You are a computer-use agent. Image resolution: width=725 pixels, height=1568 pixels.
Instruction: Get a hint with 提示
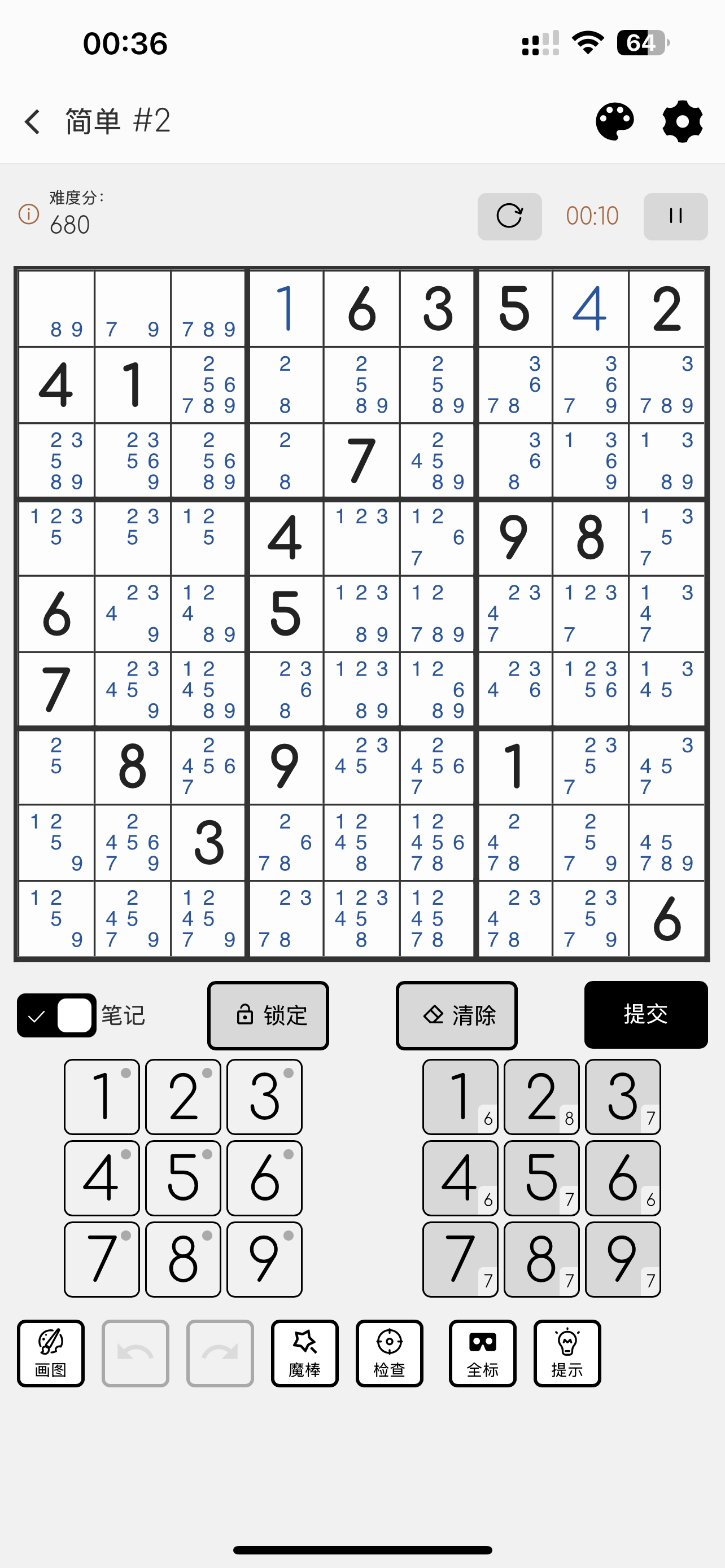pos(567,1352)
